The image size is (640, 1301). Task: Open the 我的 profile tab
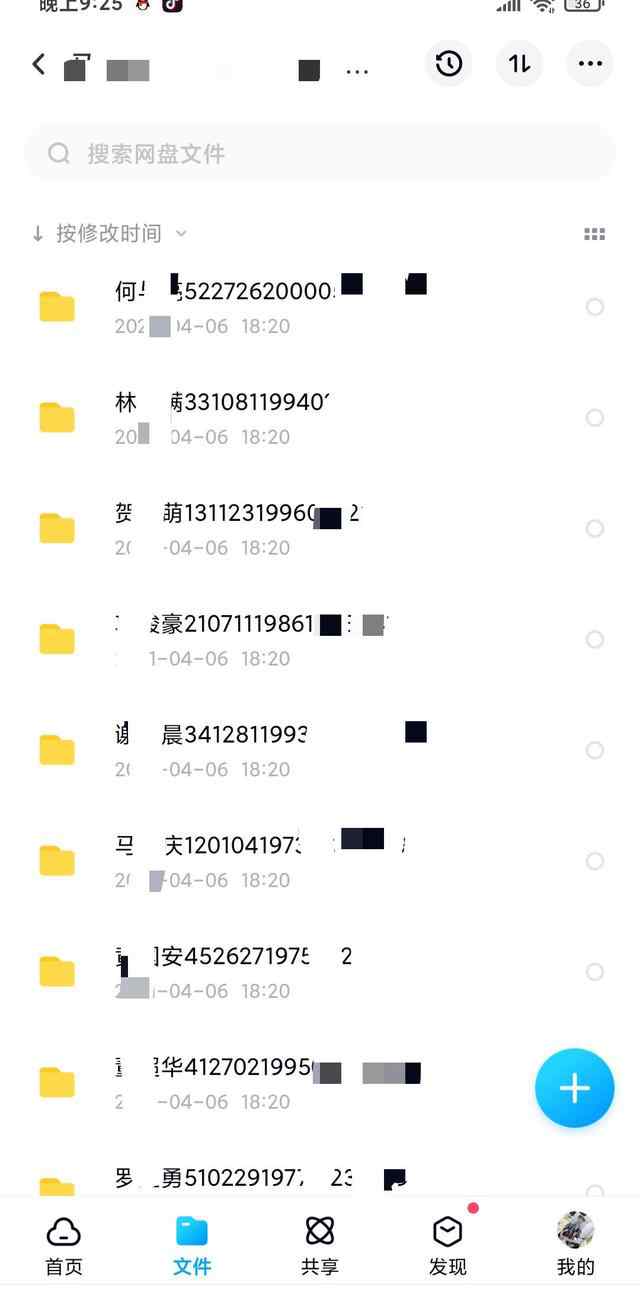point(575,1245)
